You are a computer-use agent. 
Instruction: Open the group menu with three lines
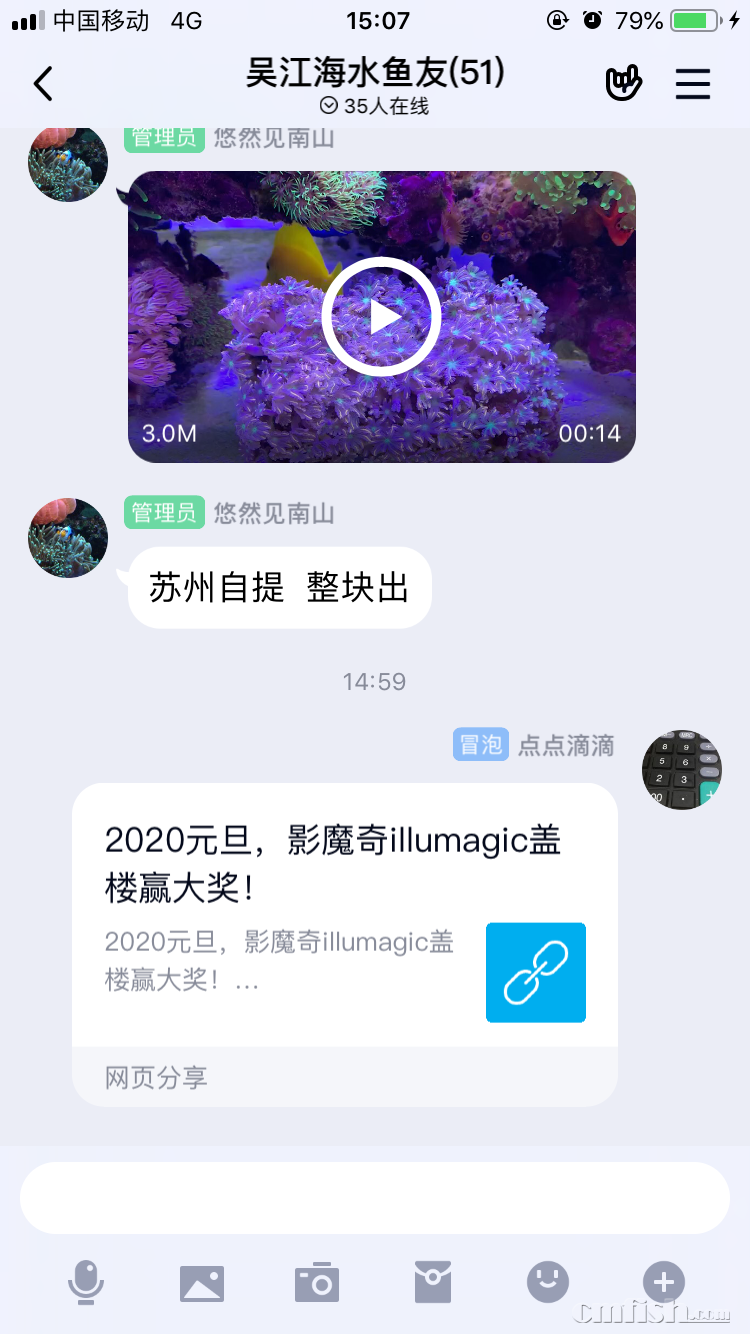pos(692,84)
